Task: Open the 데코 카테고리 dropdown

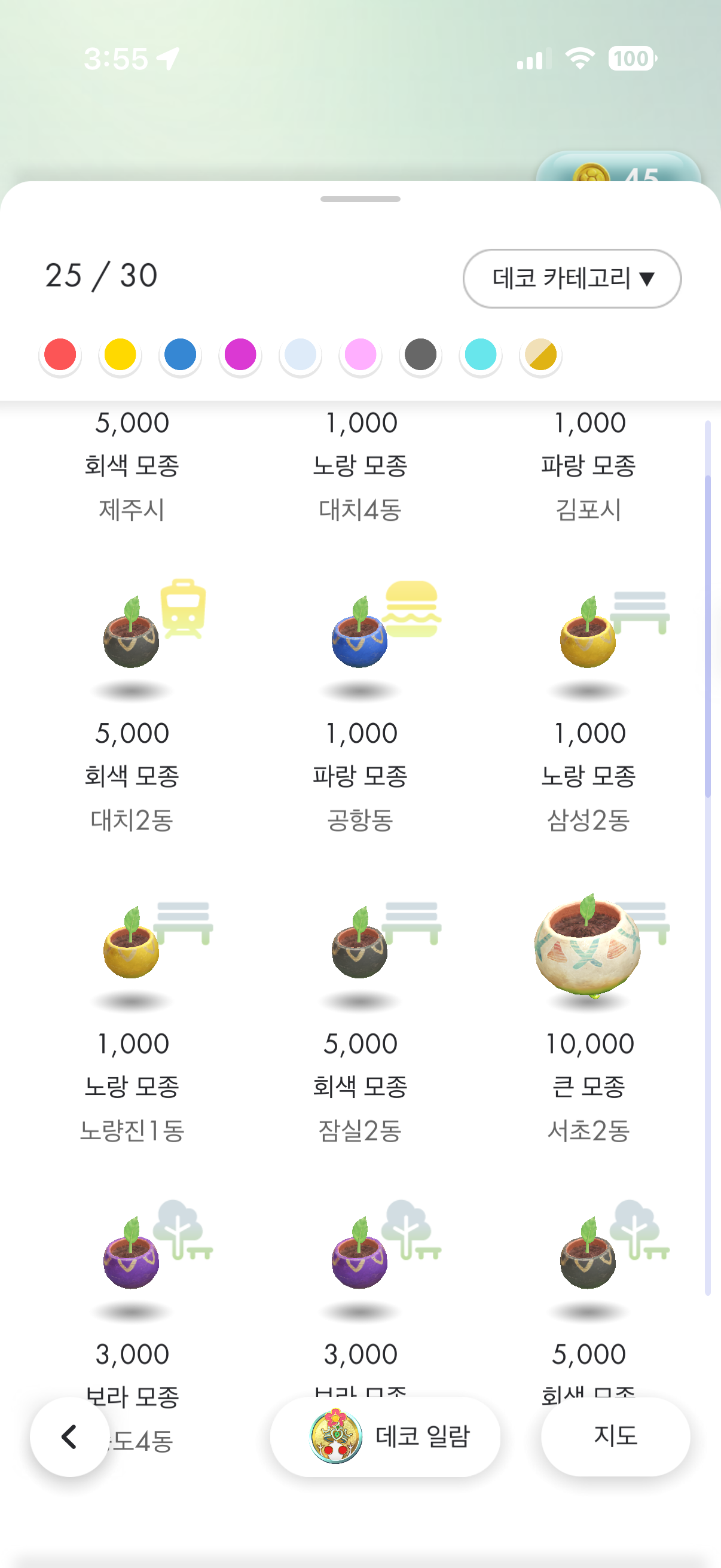Action: 572,279
